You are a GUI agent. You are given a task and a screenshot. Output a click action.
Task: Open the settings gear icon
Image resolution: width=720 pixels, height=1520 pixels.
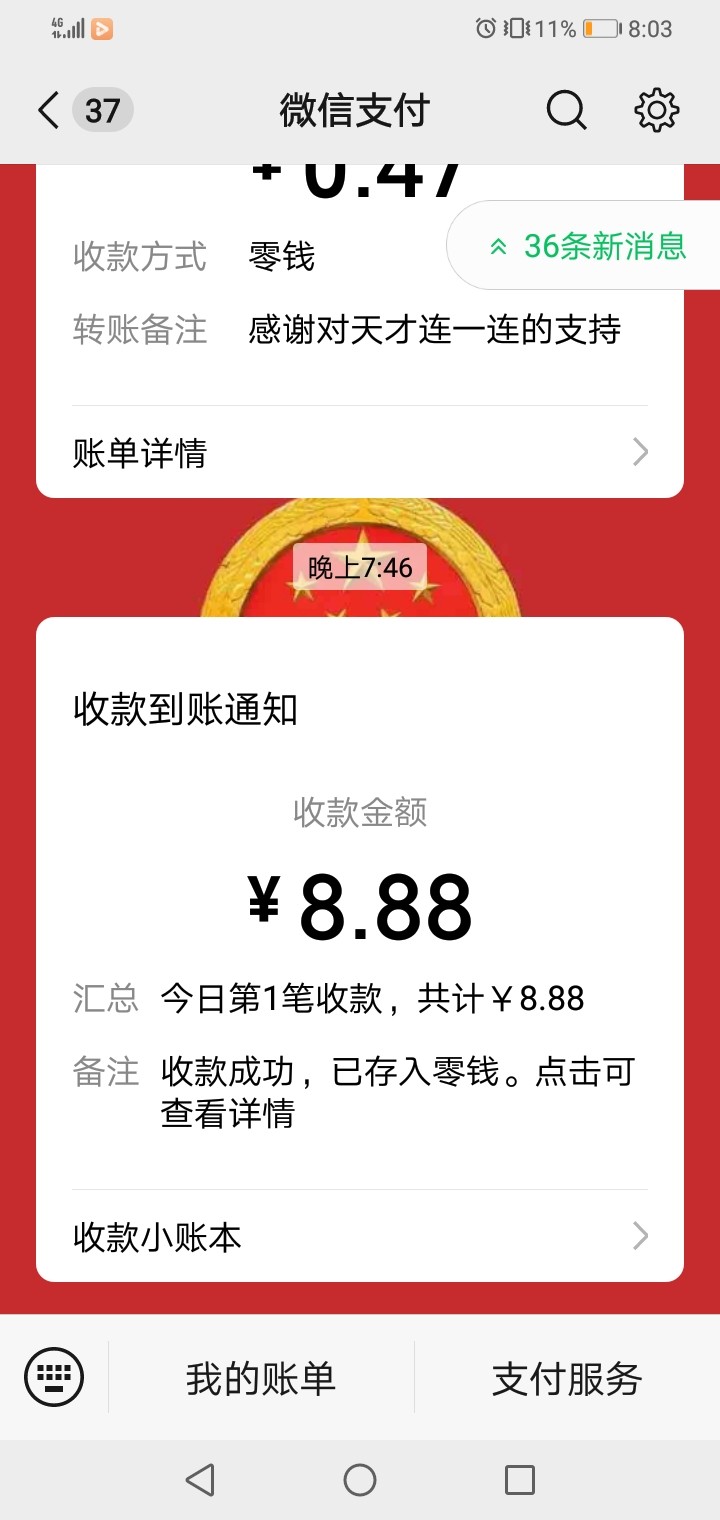click(657, 110)
